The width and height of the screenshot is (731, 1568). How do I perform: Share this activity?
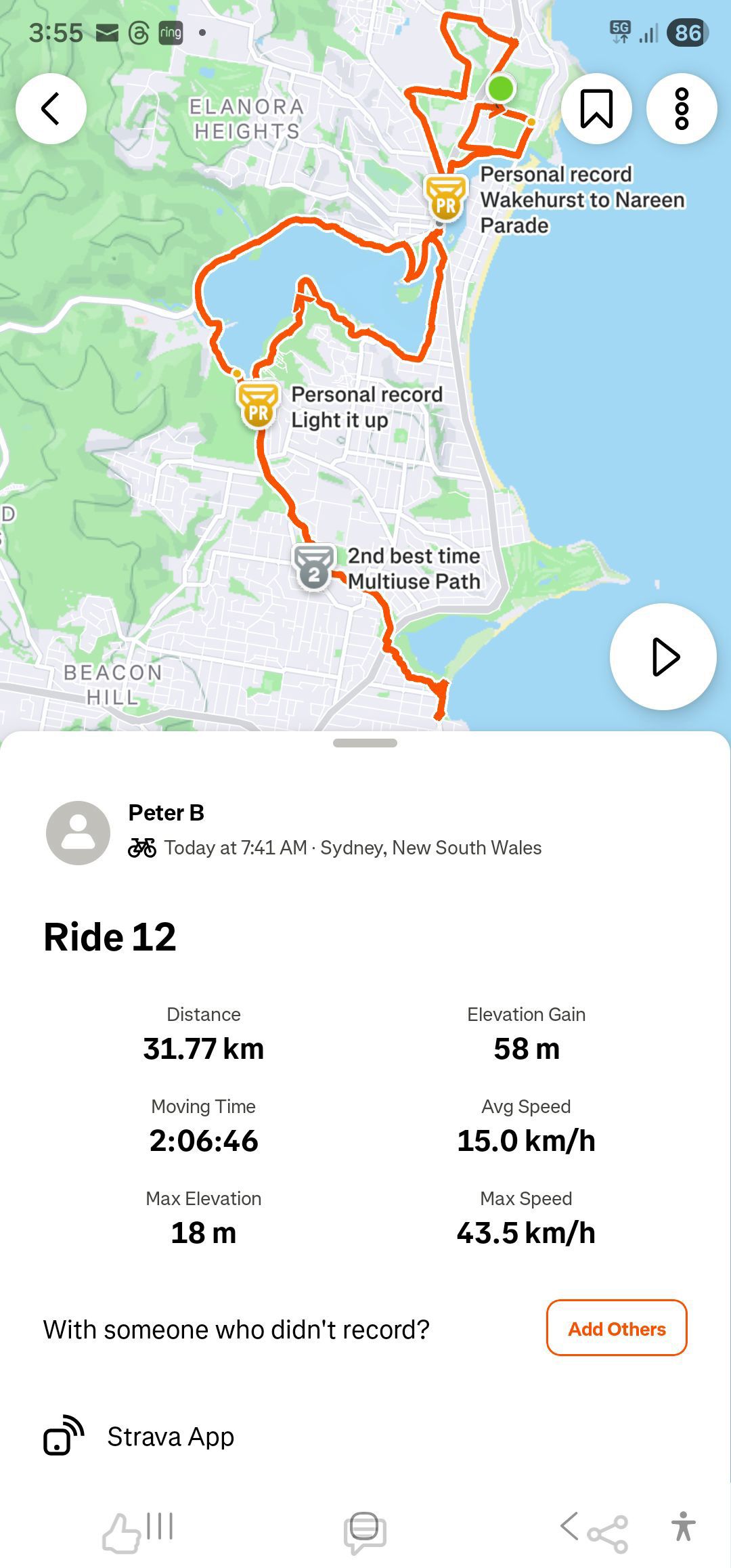(x=607, y=1534)
